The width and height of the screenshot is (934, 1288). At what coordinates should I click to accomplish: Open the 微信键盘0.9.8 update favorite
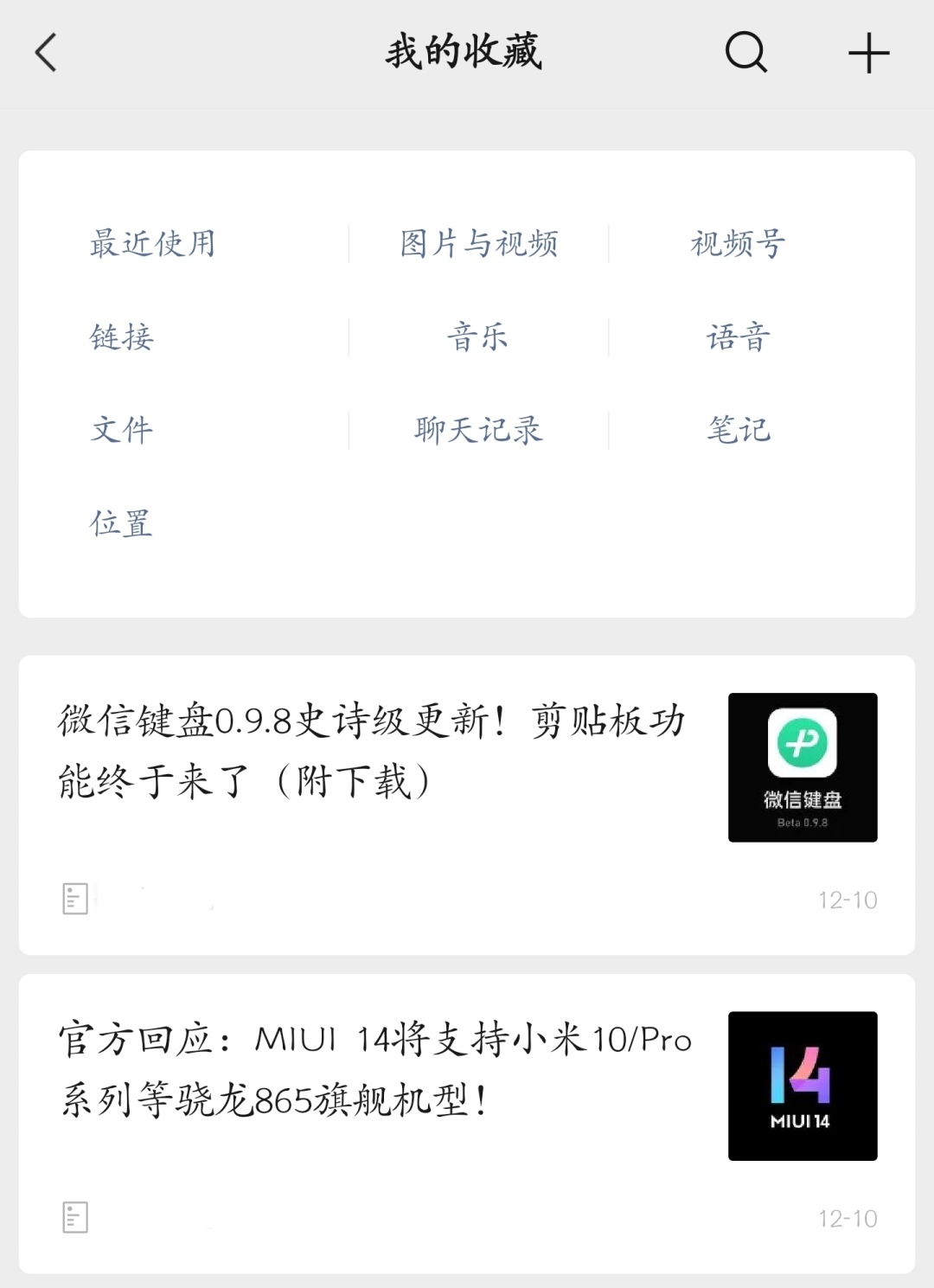click(x=372, y=748)
